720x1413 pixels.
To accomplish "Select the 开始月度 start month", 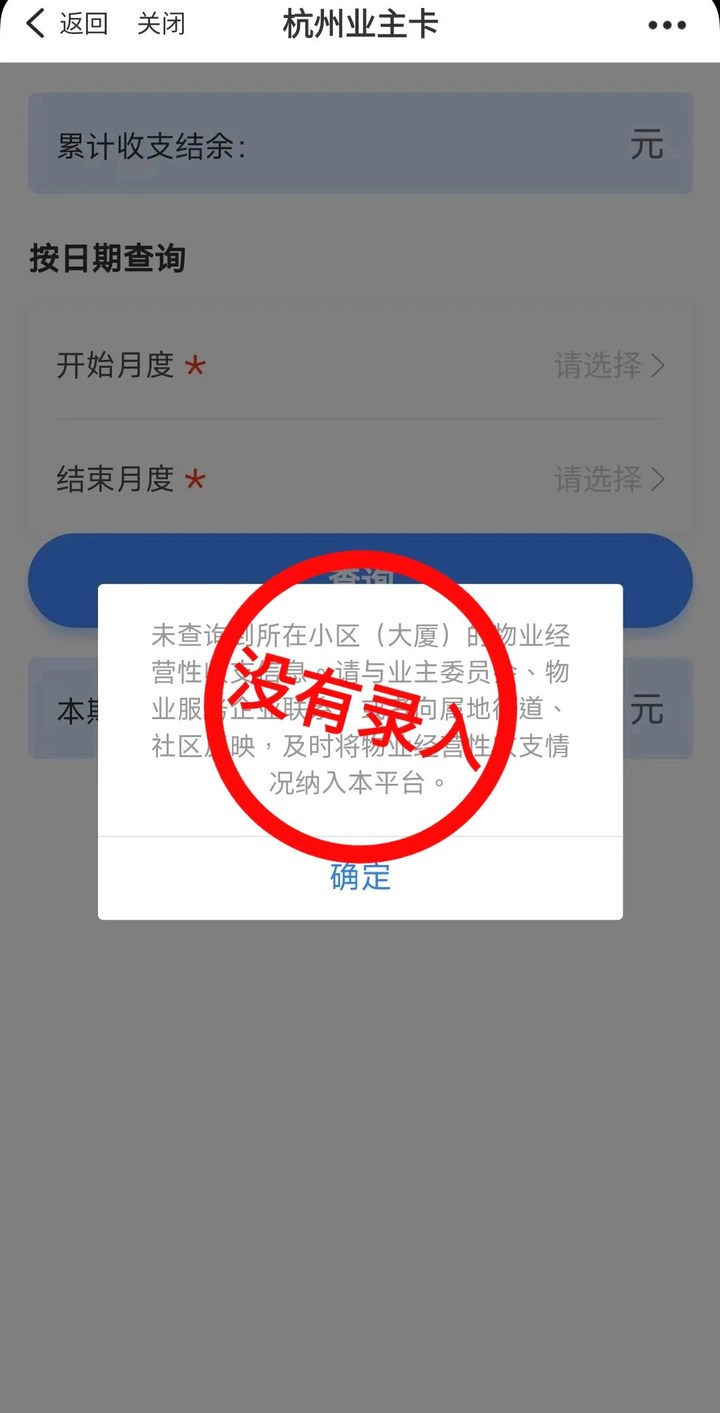I will tap(608, 366).
